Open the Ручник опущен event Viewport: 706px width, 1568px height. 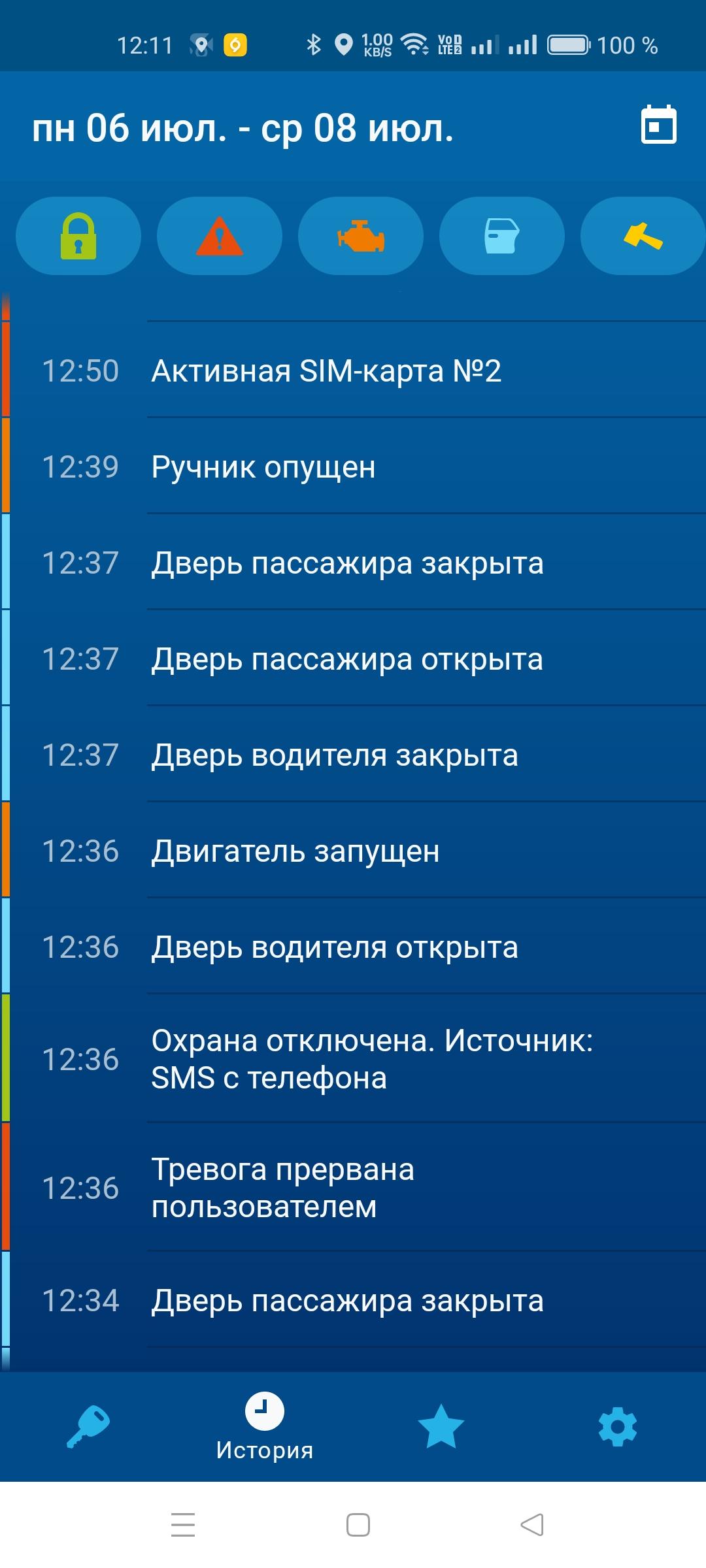pos(353,466)
